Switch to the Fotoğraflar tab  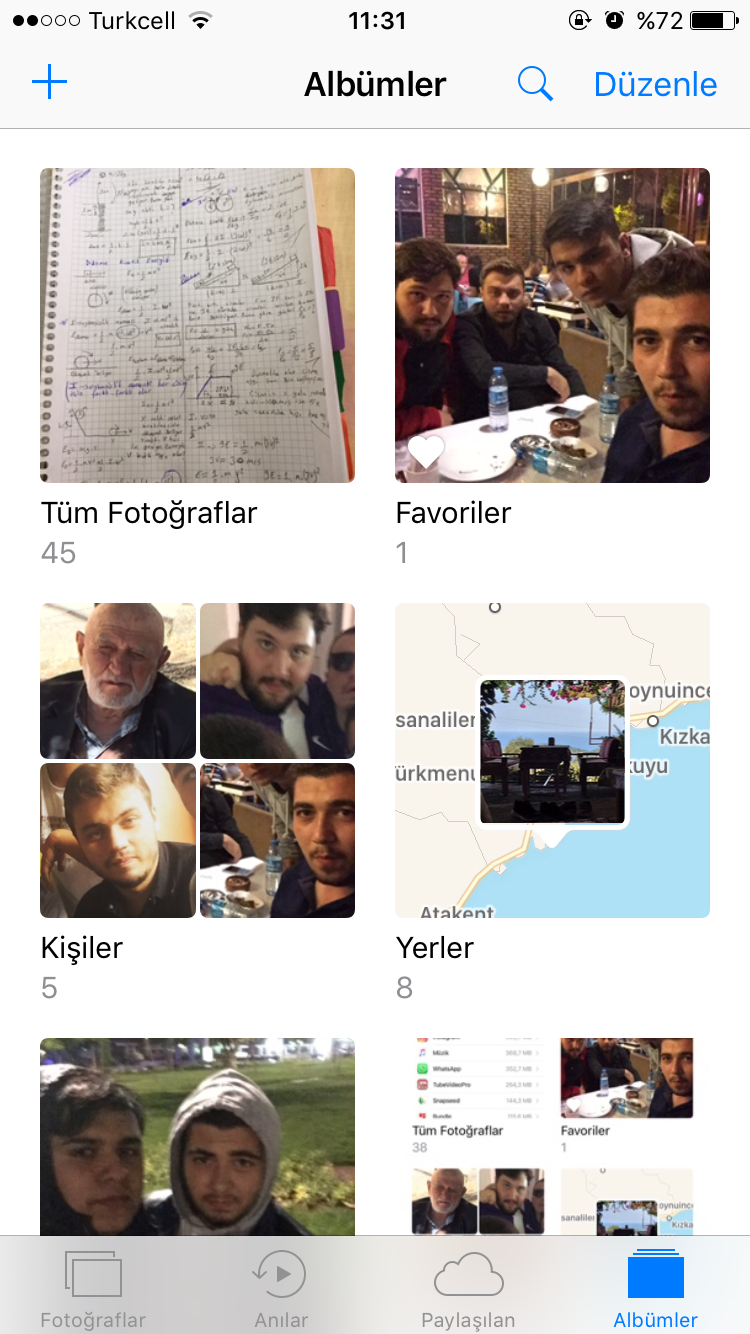[93, 1290]
